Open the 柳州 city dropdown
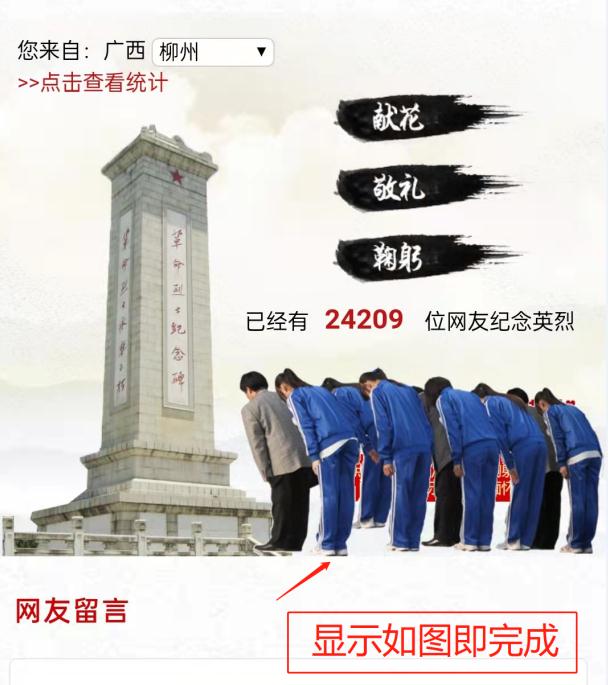 (x=213, y=52)
